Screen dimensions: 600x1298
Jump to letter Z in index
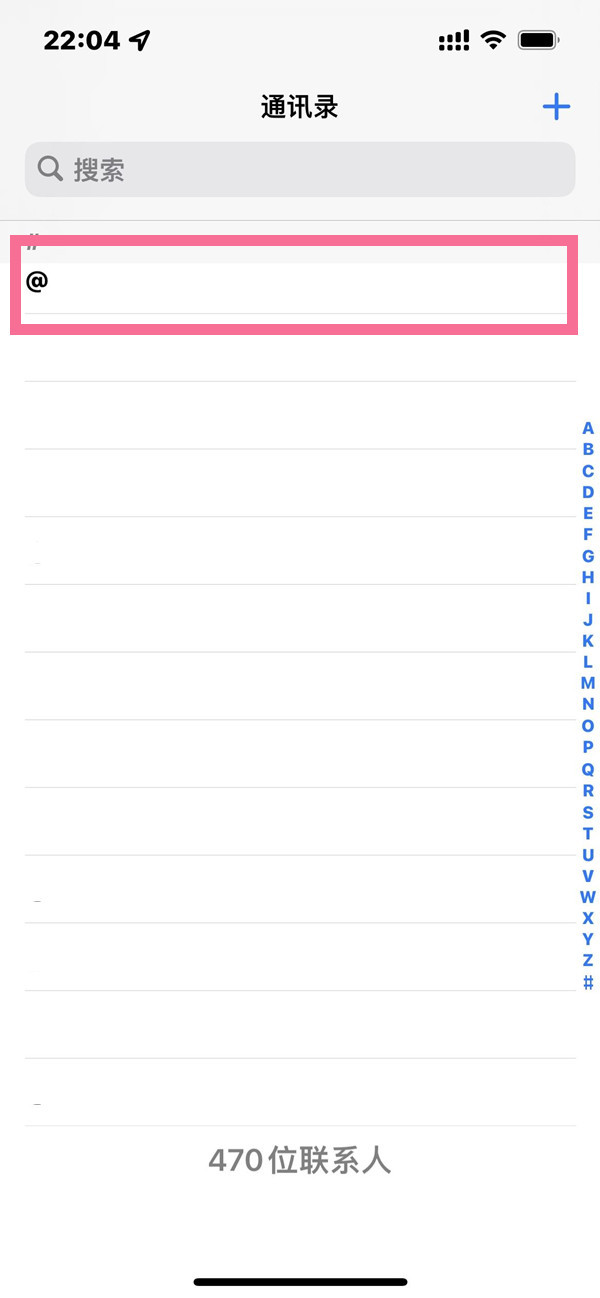(588, 960)
